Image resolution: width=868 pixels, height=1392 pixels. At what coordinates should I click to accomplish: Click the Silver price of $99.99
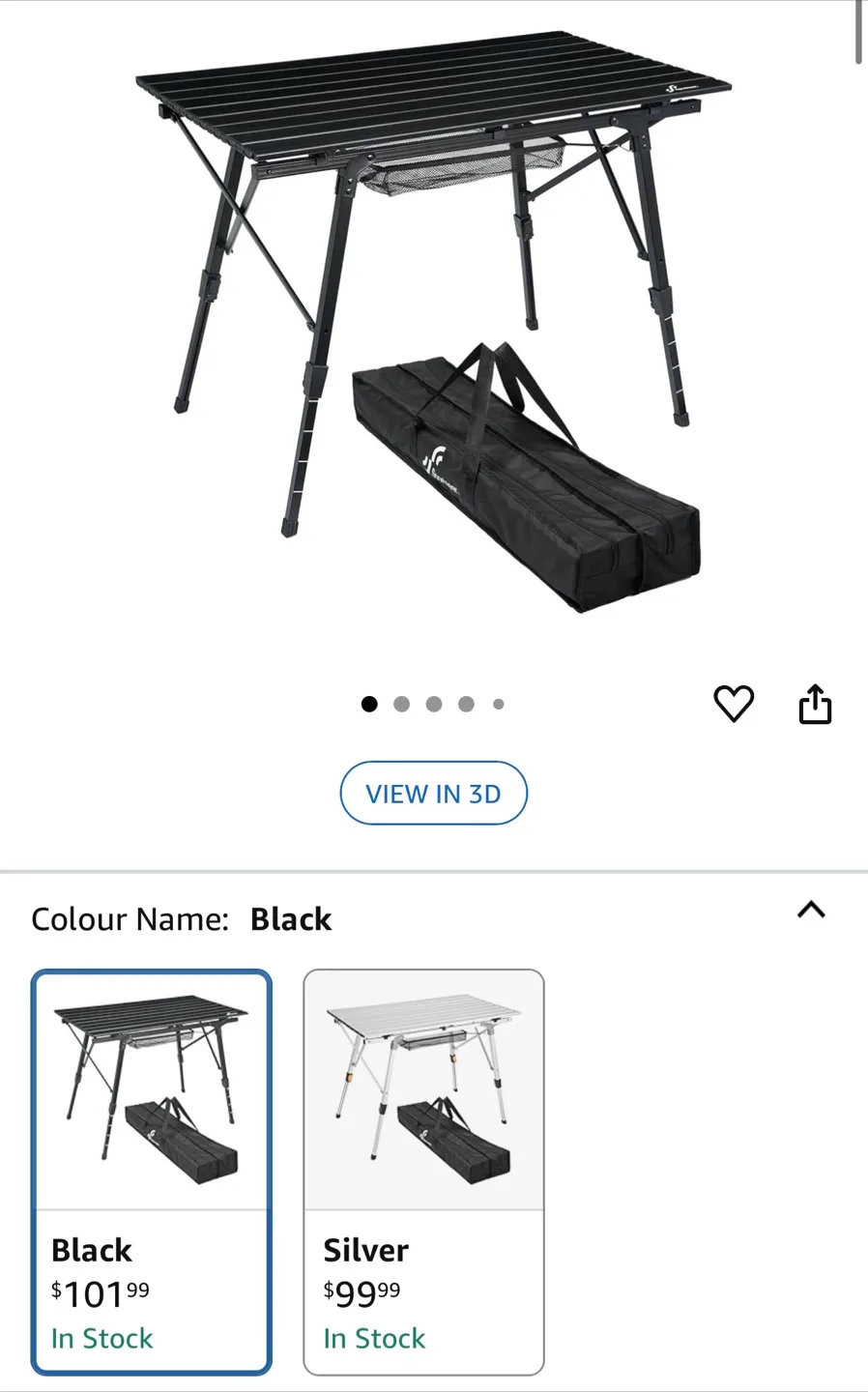[x=361, y=1292]
